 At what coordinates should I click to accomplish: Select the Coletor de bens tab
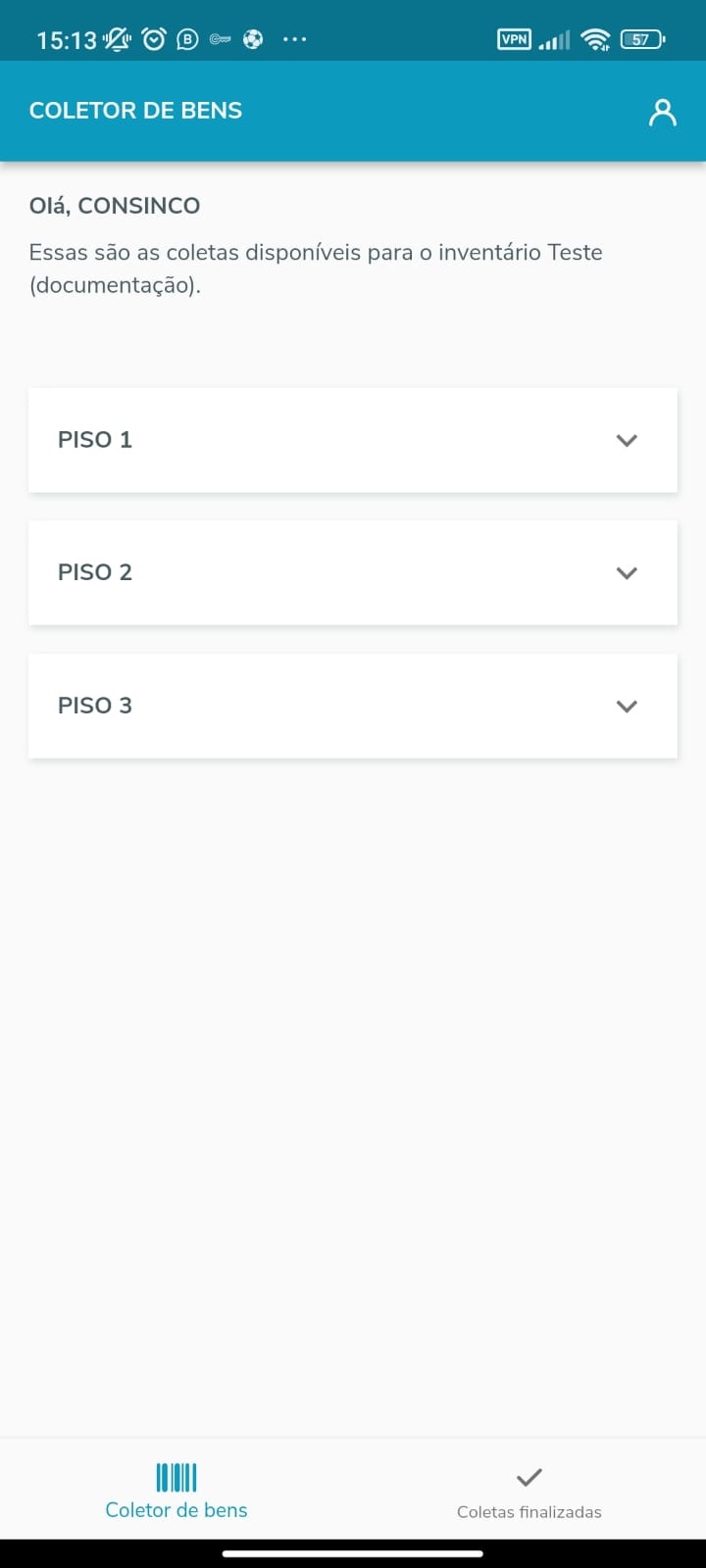click(176, 1490)
